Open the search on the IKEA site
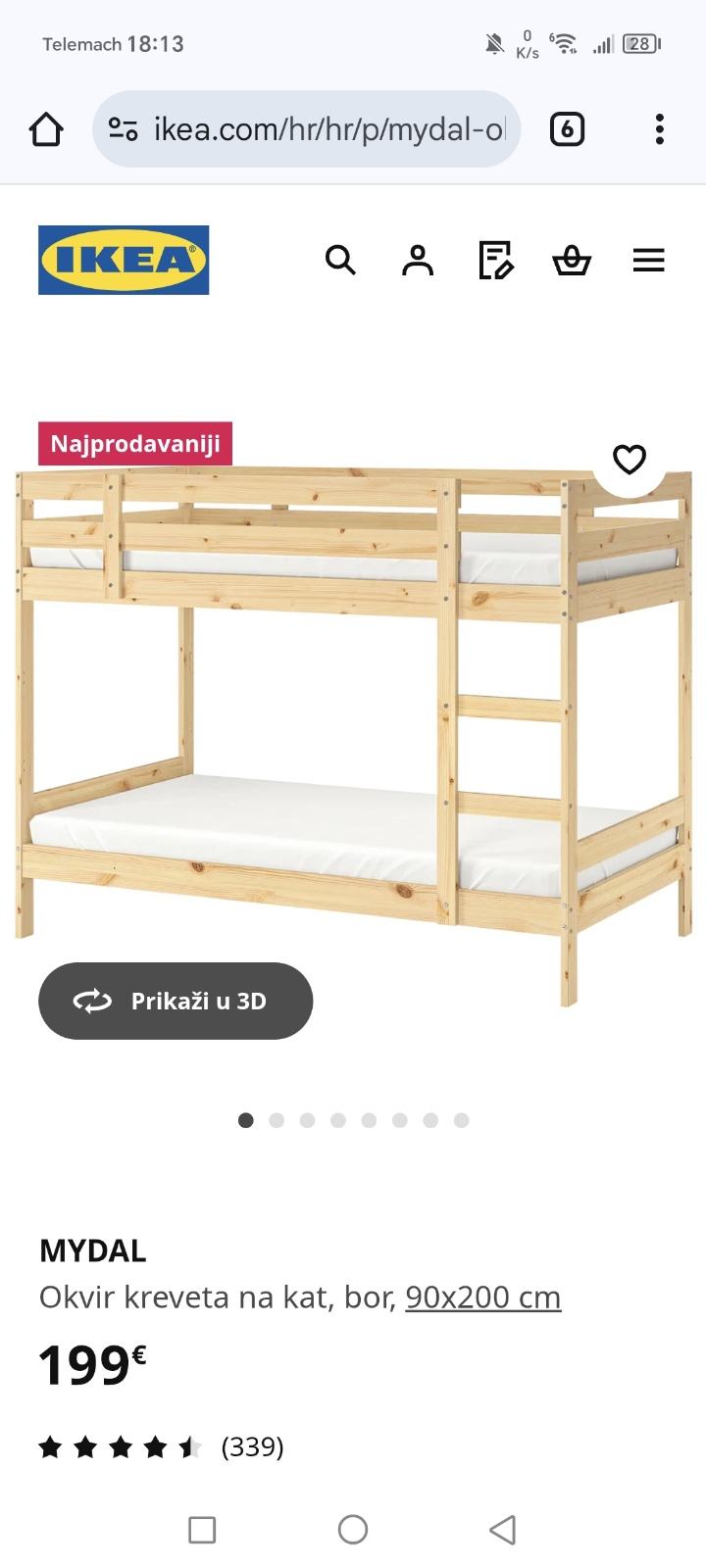706x1568 pixels. coord(340,261)
